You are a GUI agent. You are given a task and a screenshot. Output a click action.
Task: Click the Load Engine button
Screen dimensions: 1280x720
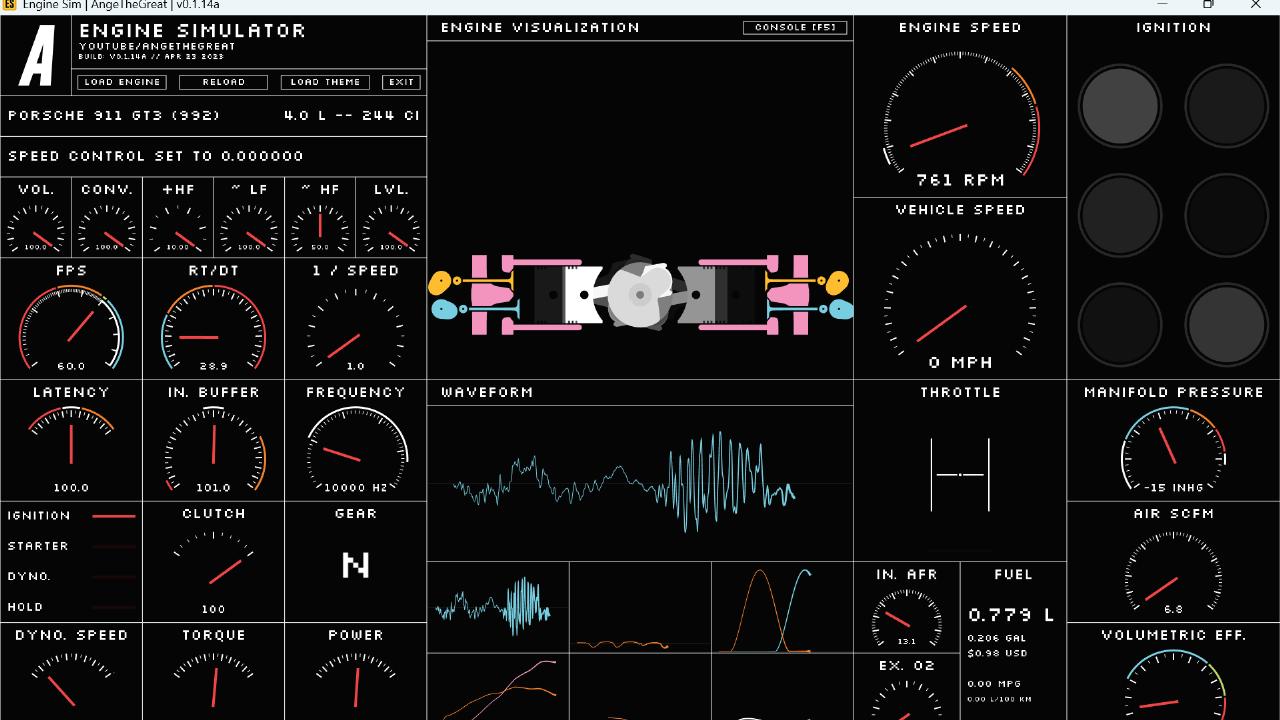pyautogui.click(x=122, y=82)
